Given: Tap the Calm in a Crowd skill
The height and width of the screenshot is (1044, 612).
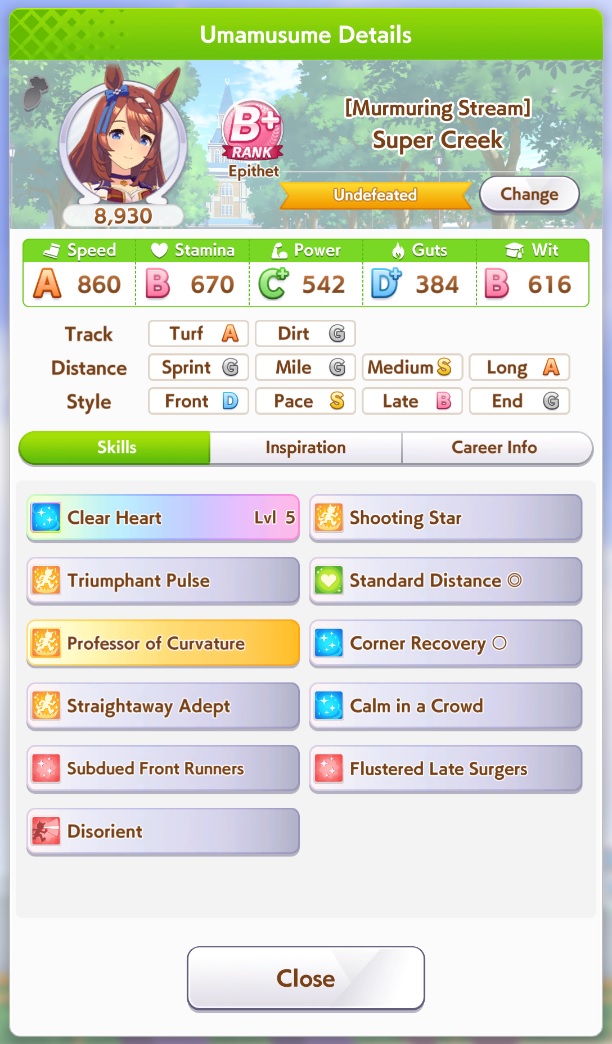Looking at the screenshot, I should pyautogui.click(x=446, y=705).
